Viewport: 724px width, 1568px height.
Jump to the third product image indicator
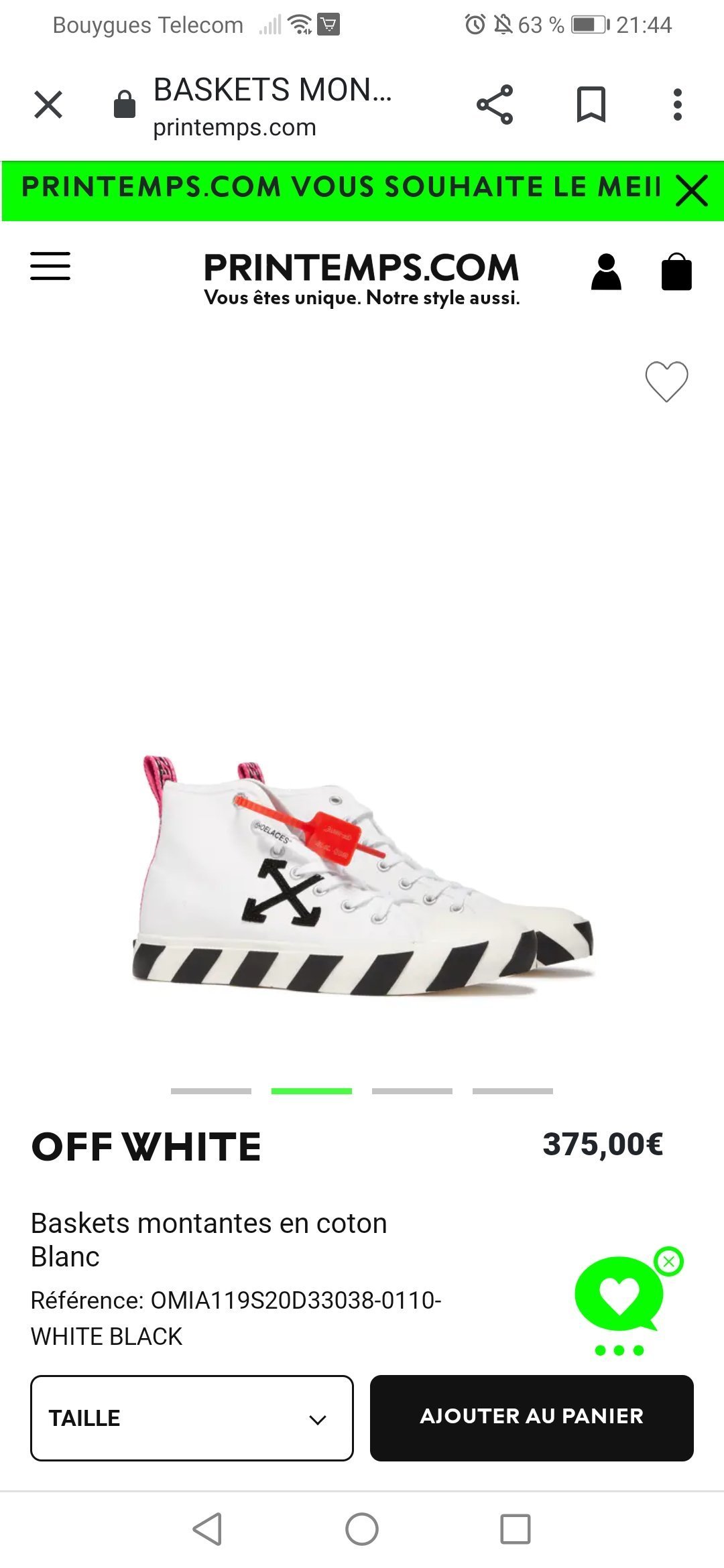[x=412, y=1091]
